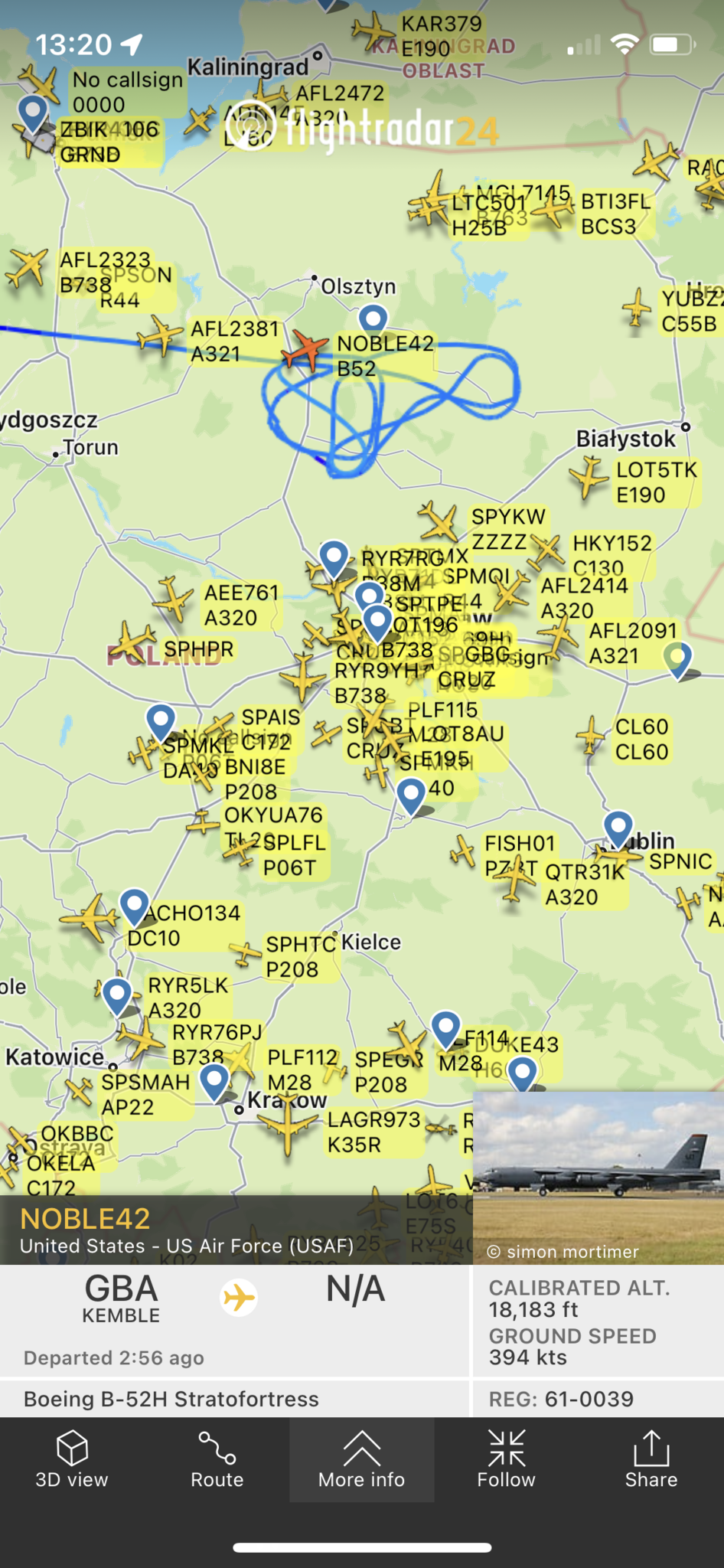Open the B-52 aircraft photo
The height and width of the screenshot is (1568, 724).
598,1178
